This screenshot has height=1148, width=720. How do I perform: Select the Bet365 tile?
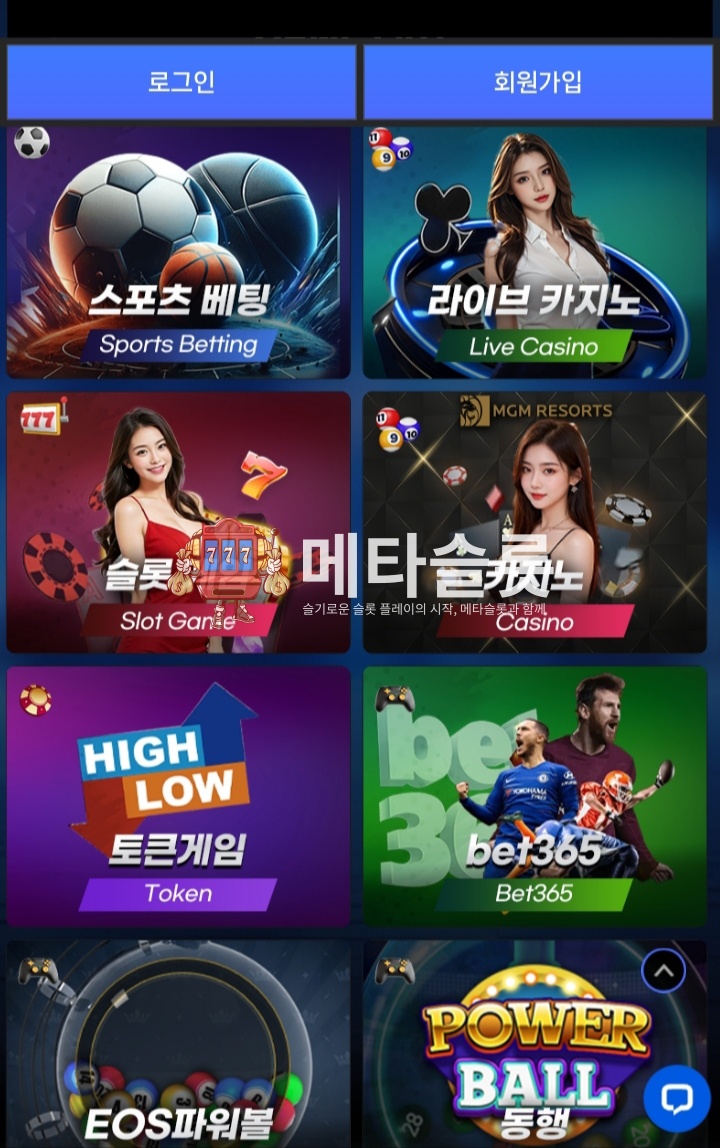534,796
